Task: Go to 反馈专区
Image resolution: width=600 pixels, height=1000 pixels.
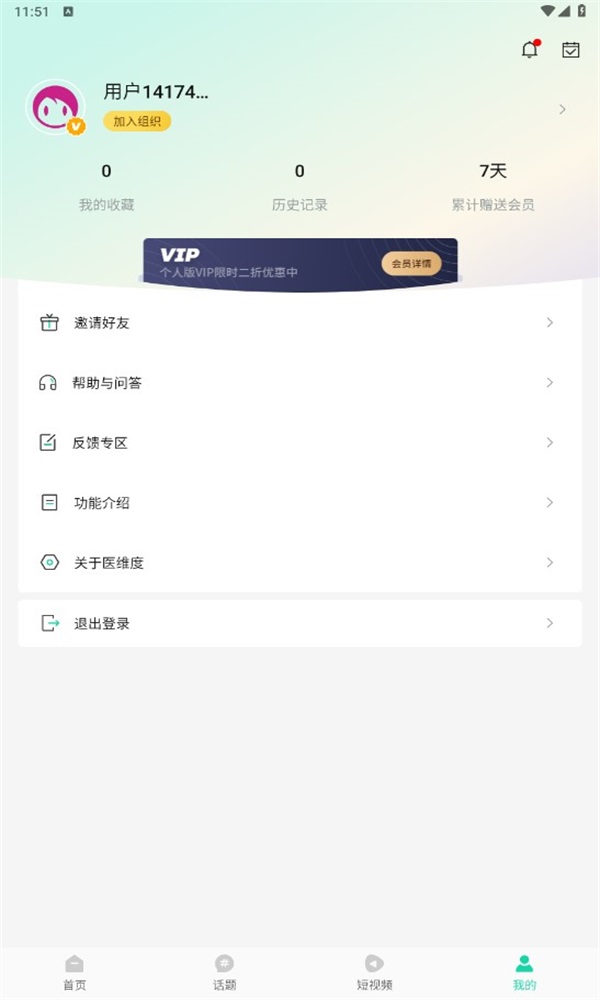Action: tap(300, 443)
